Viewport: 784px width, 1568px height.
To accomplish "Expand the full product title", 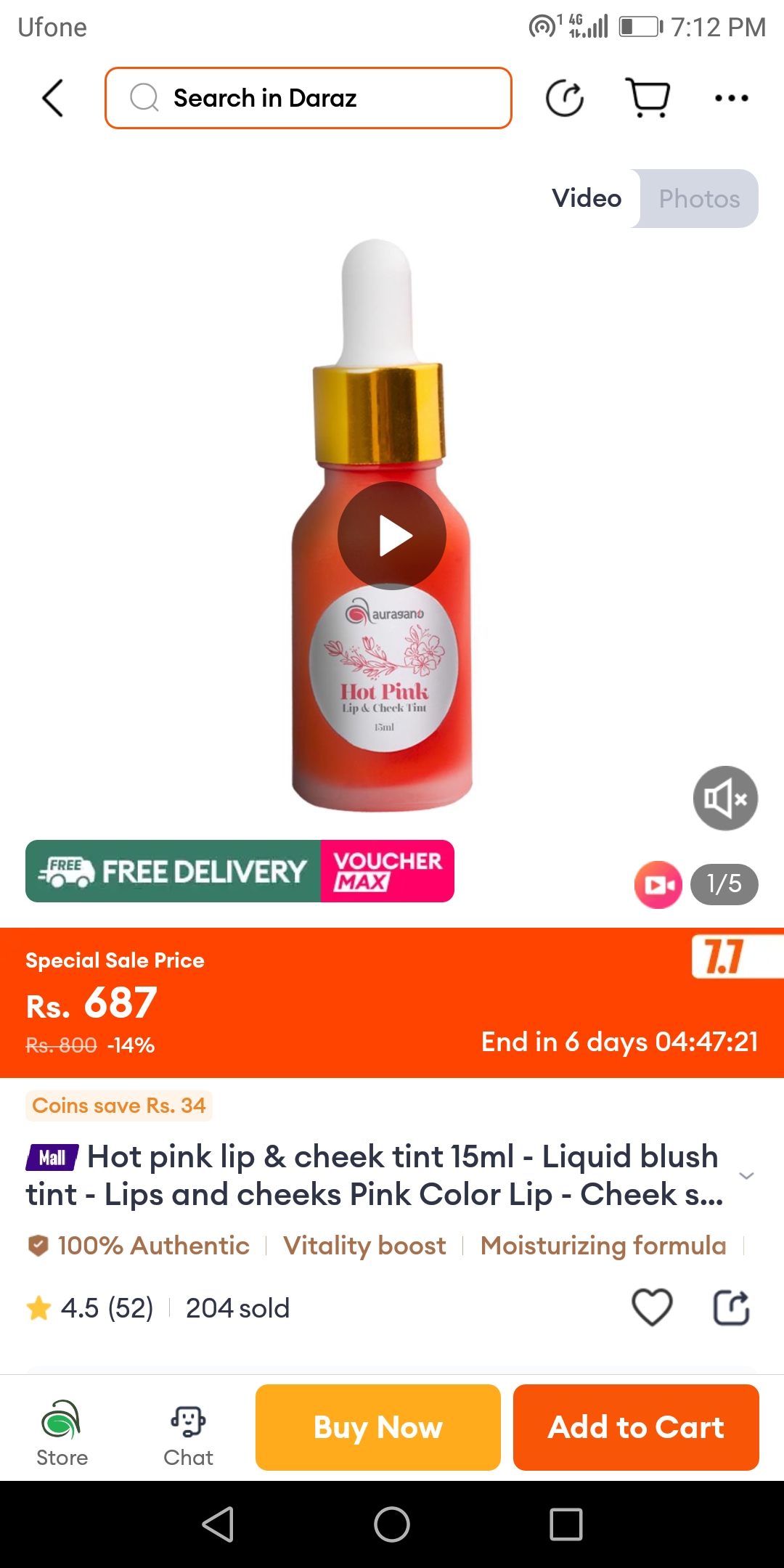I will click(x=746, y=1175).
